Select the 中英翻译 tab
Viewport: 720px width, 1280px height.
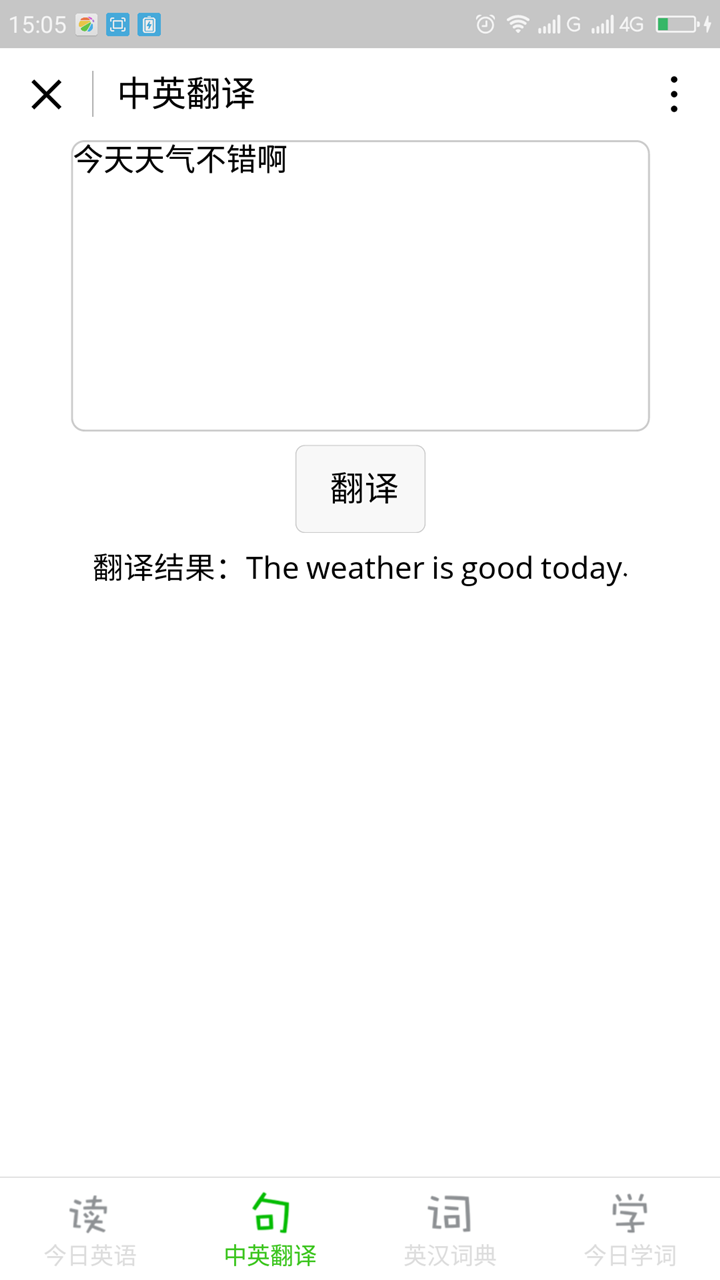tap(270, 1230)
